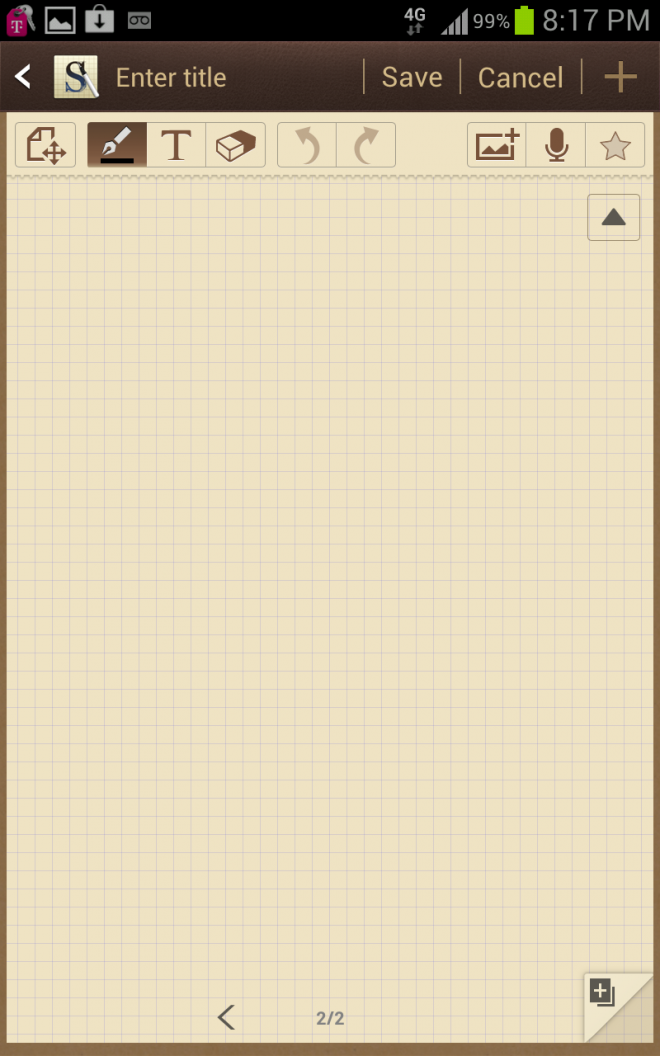Add a new note with the plus icon
The height and width of the screenshot is (1056, 660).
click(620, 77)
